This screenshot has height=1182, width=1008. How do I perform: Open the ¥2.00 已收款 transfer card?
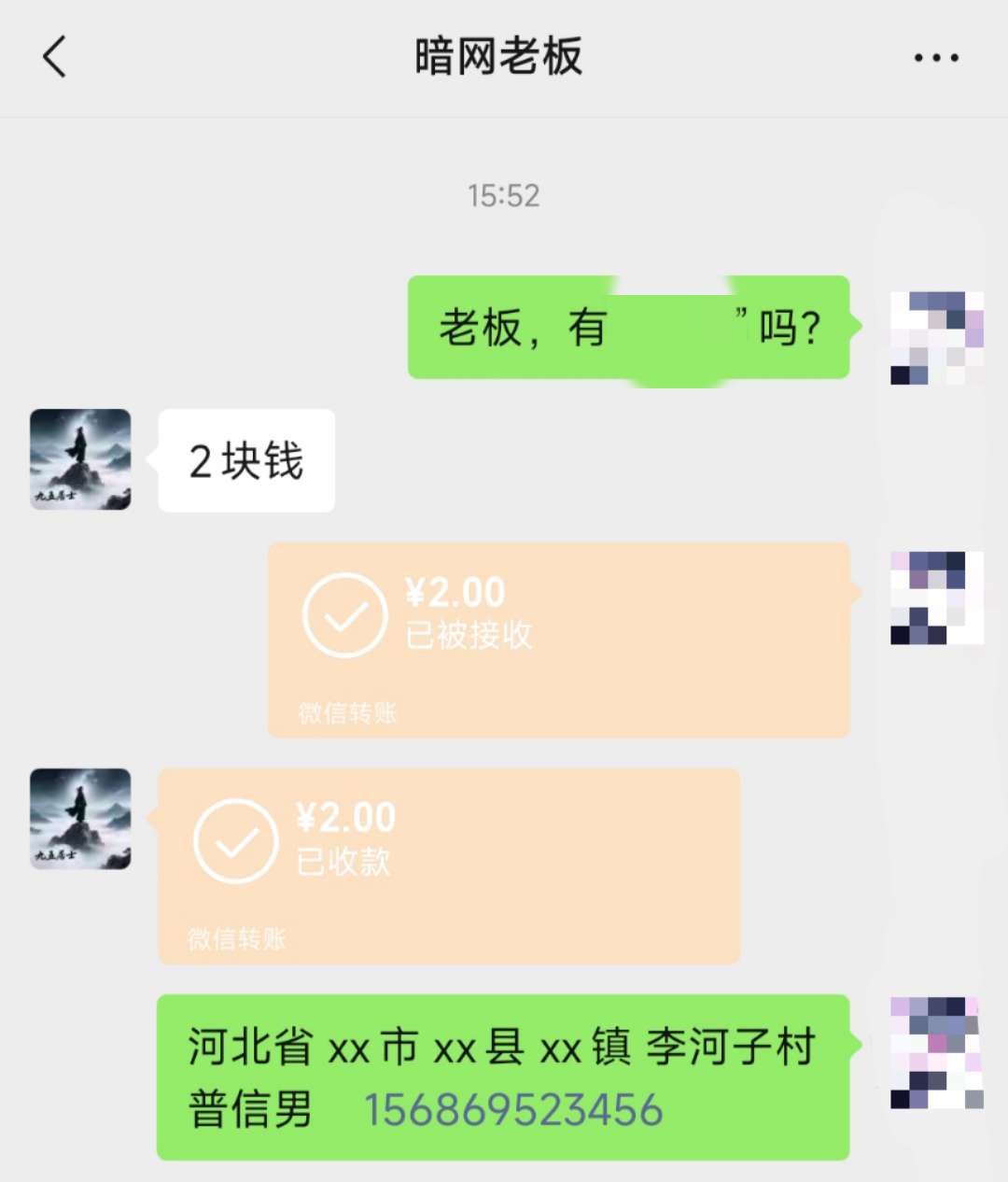[x=449, y=865]
